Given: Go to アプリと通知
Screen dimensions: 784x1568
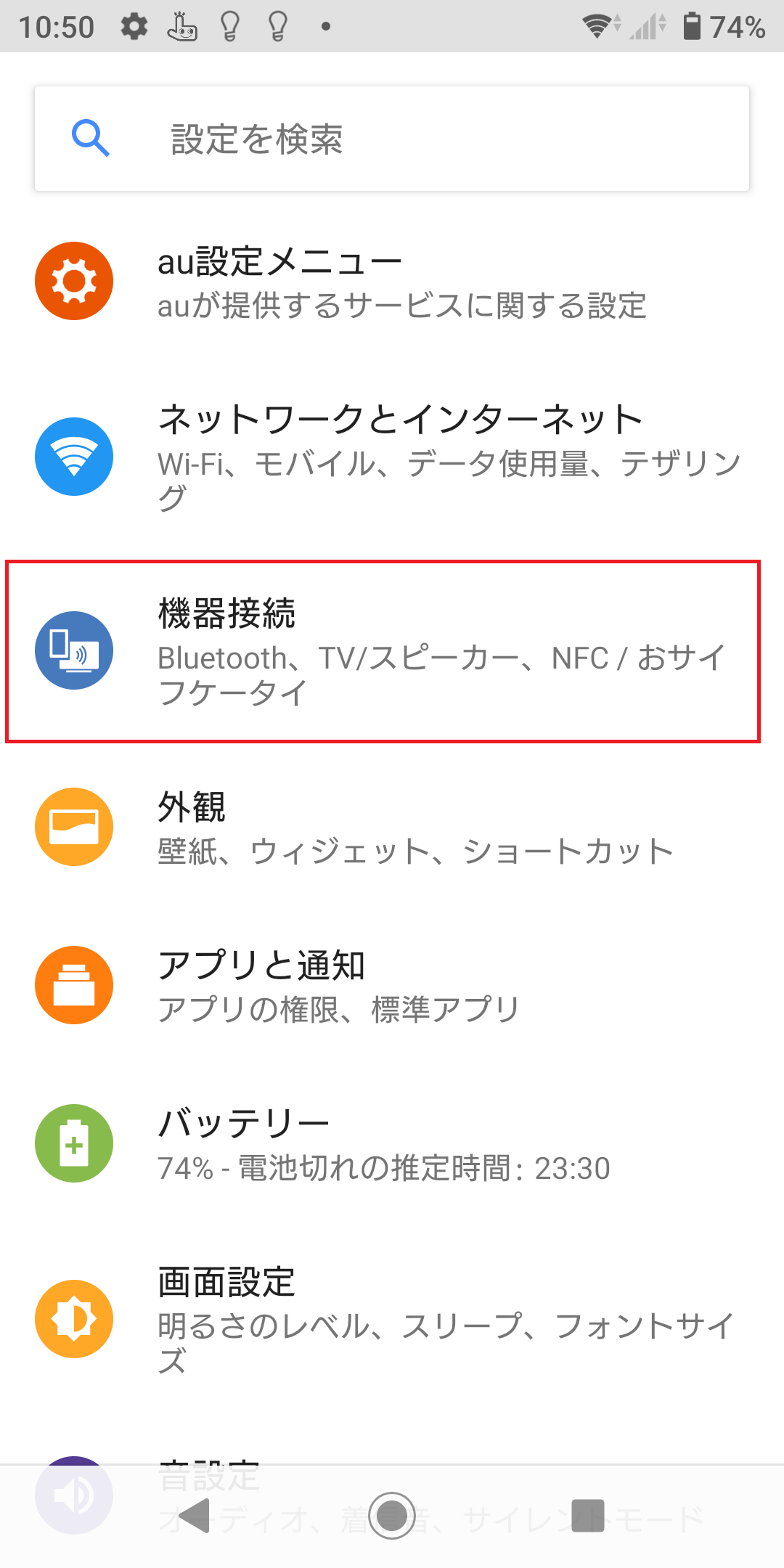Looking at the screenshot, I should click(x=392, y=985).
